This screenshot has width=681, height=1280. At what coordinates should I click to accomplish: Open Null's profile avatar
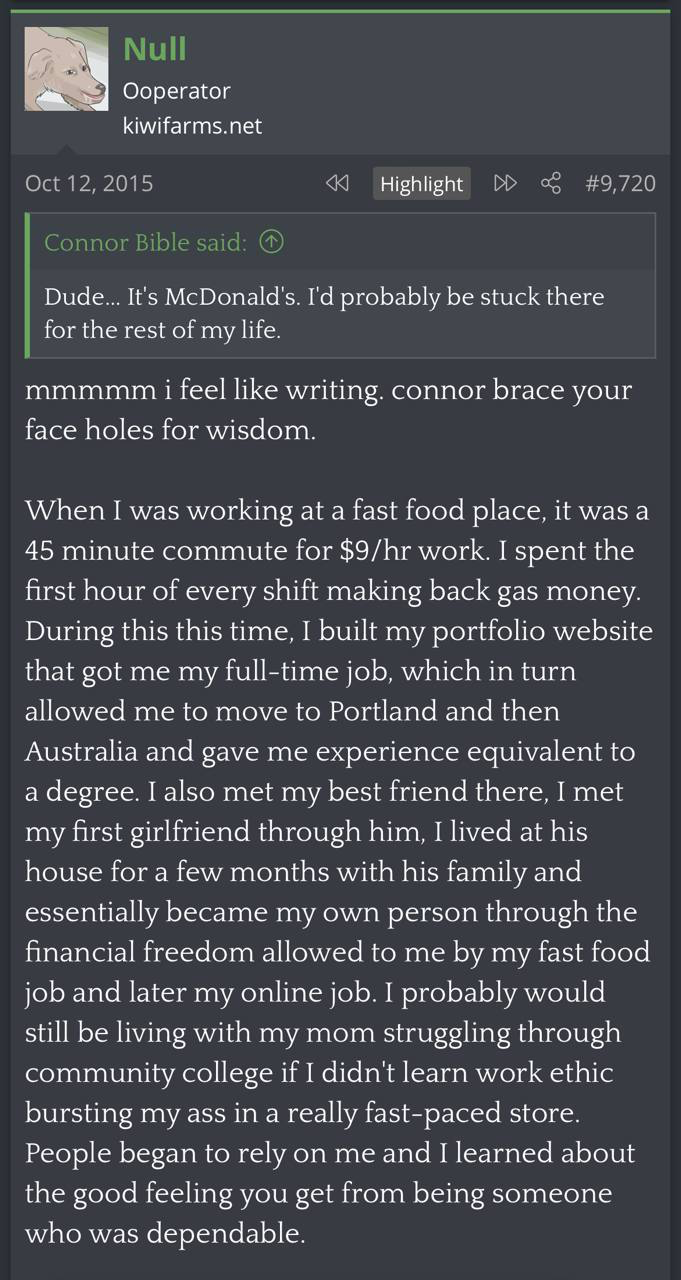(x=66, y=69)
